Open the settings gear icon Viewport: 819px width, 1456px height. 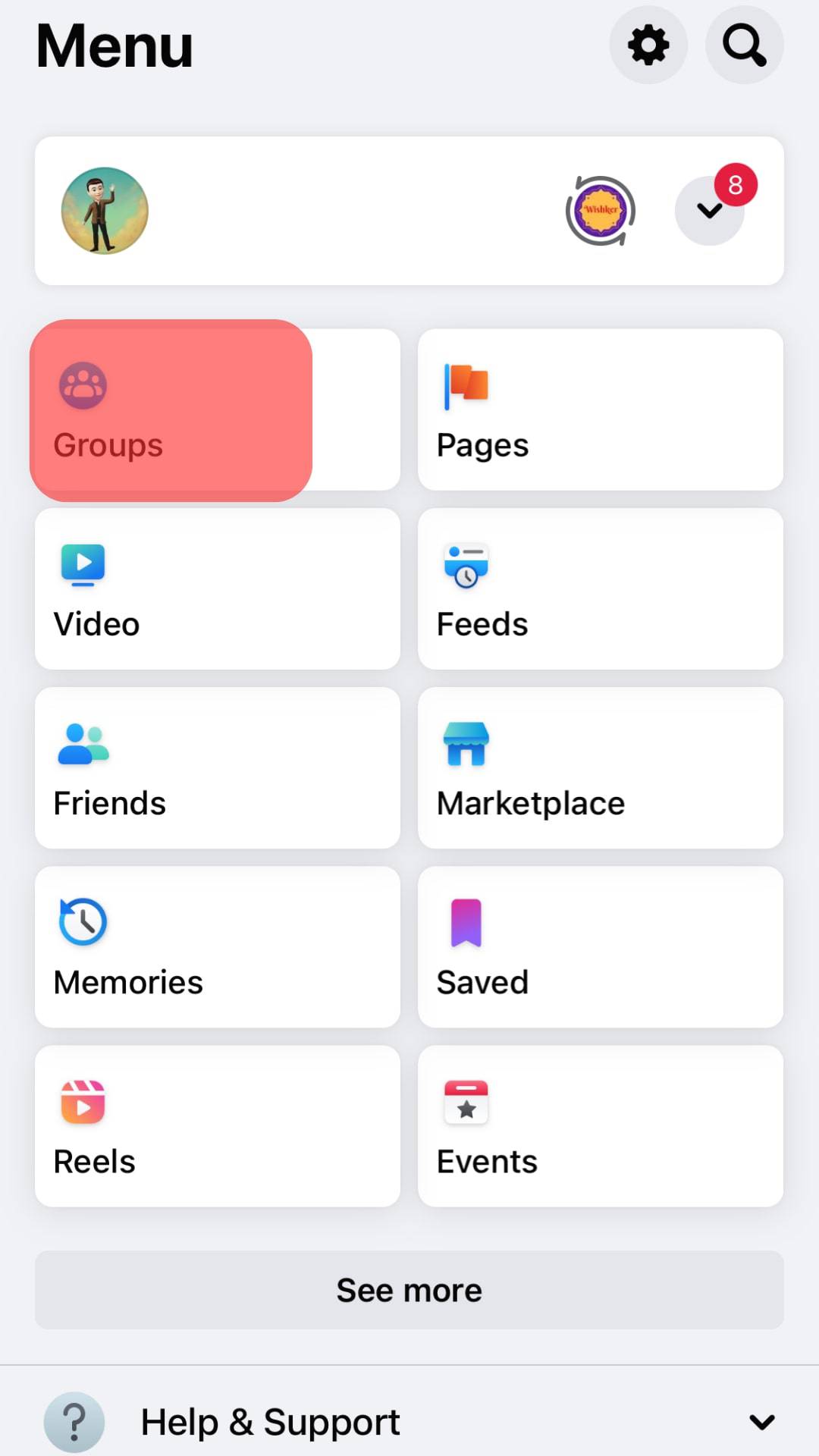(648, 45)
